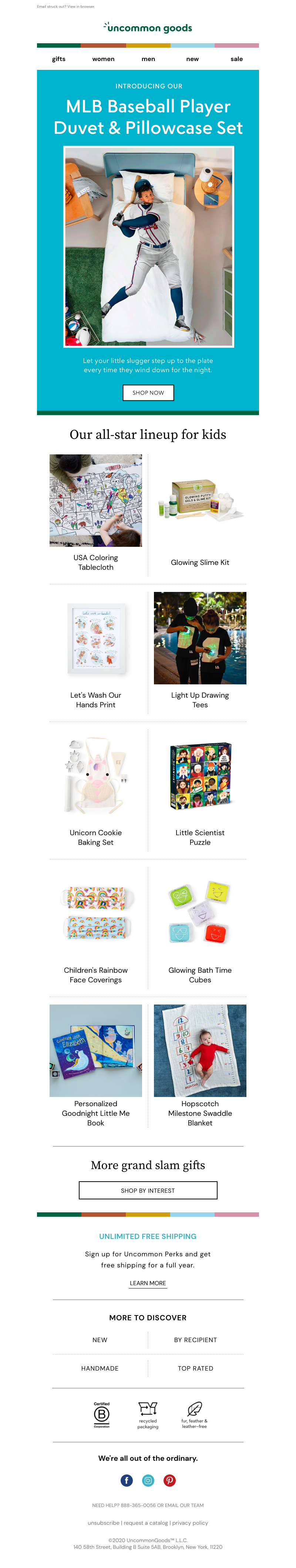Go to the sale section
296x1568 pixels.
236,59
